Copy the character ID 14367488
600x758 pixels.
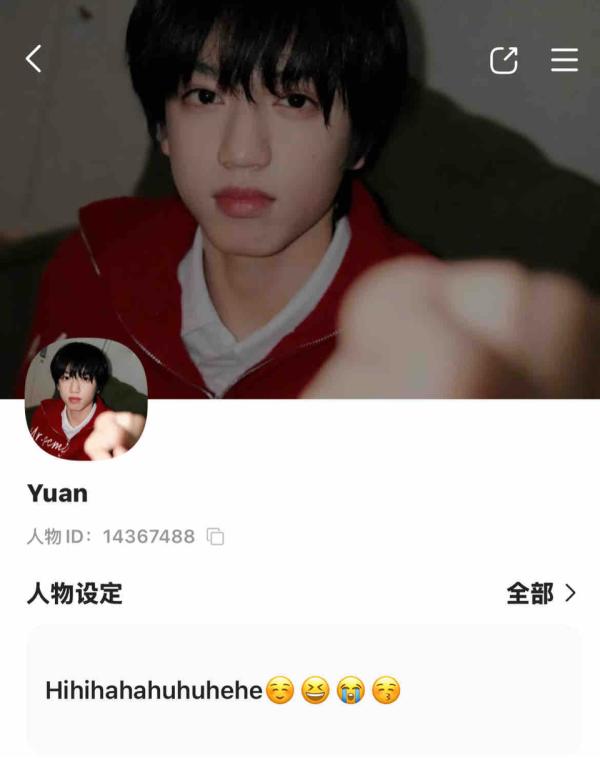pyautogui.click(x=215, y=537)
